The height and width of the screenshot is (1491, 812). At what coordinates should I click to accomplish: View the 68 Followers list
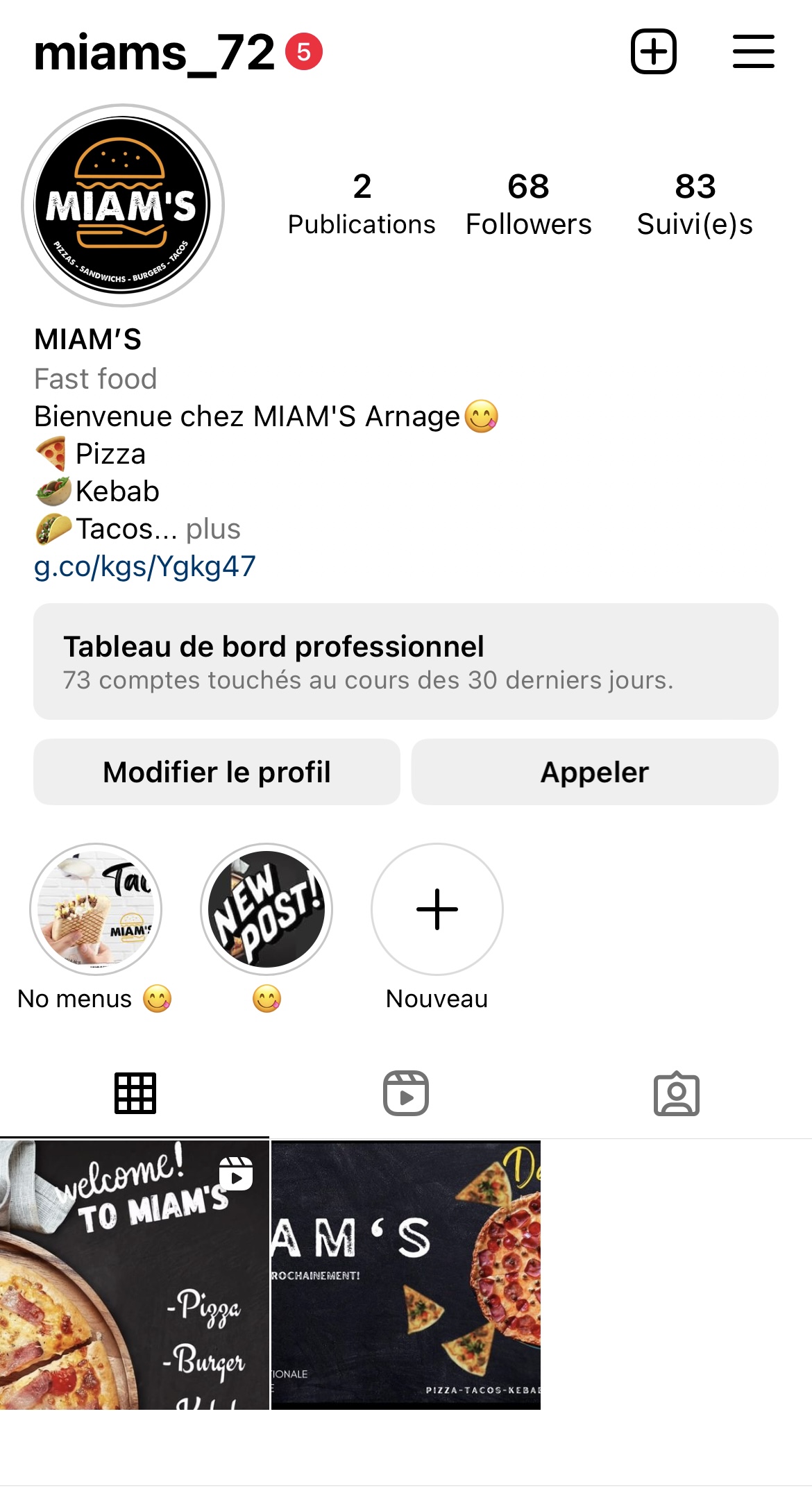[x=528, y=205]
